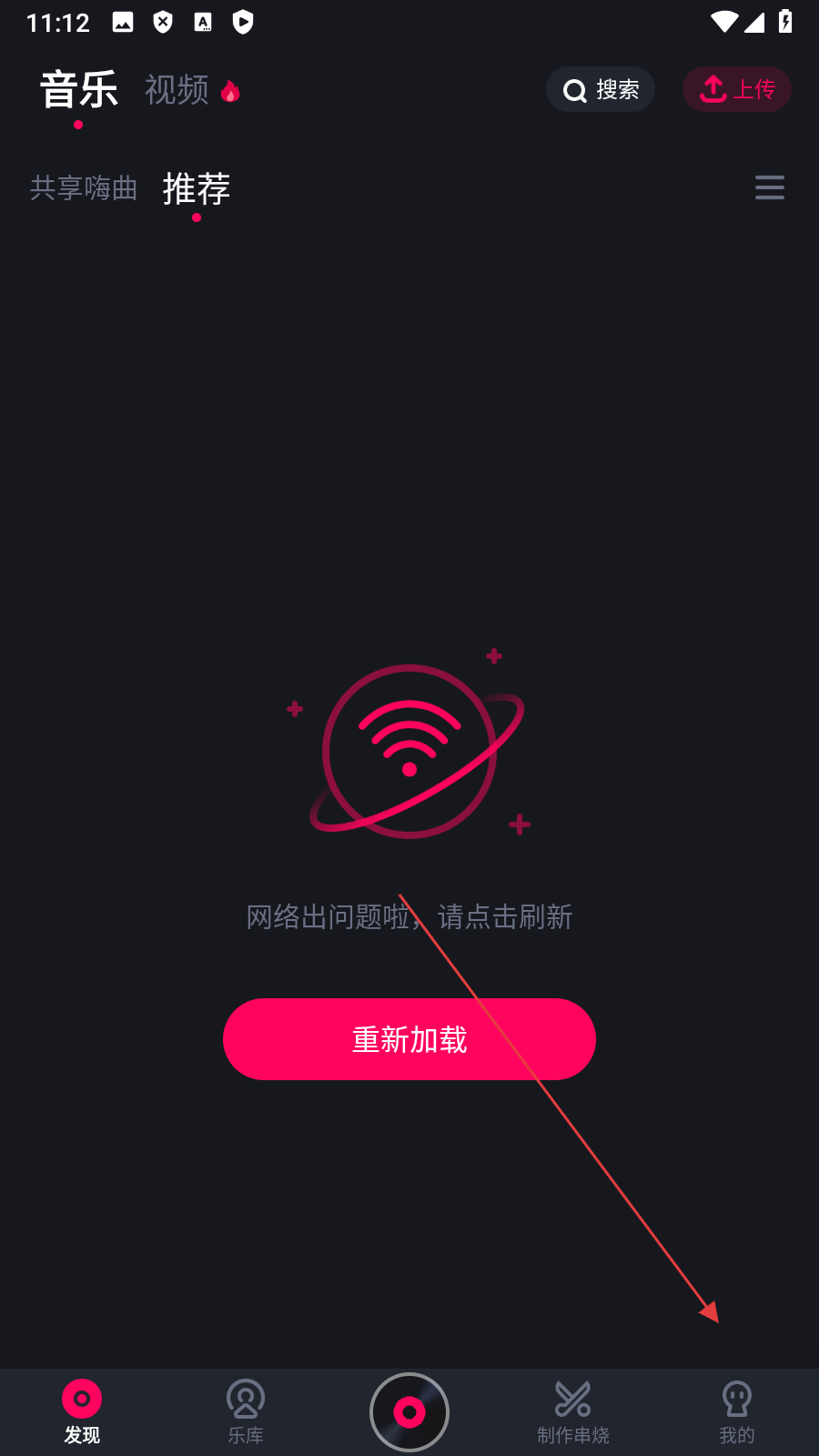Open the center vinyl record player
The height and width of the screenshot is (1456, 819).
coord(409,1411)
